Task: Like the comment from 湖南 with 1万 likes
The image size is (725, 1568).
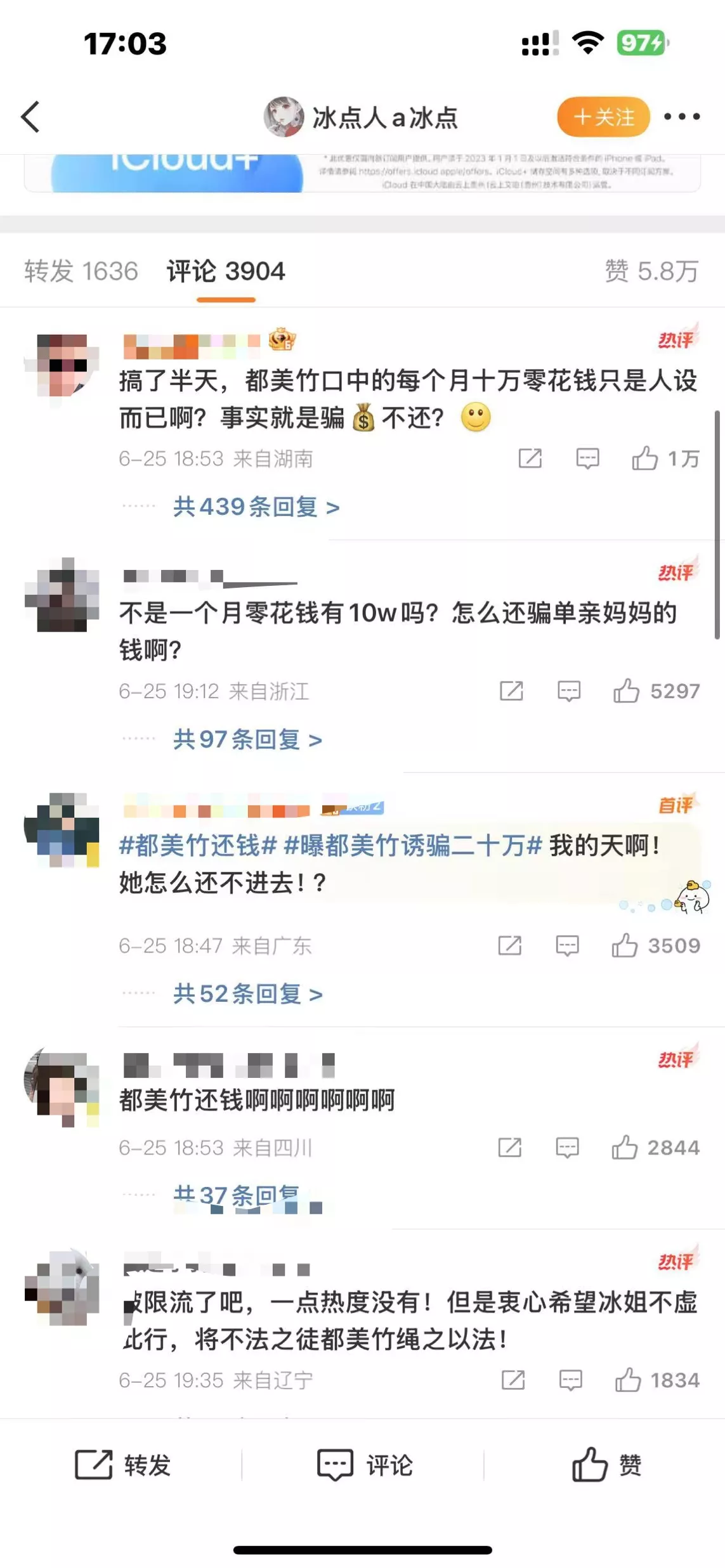Action: pos(645,458)
